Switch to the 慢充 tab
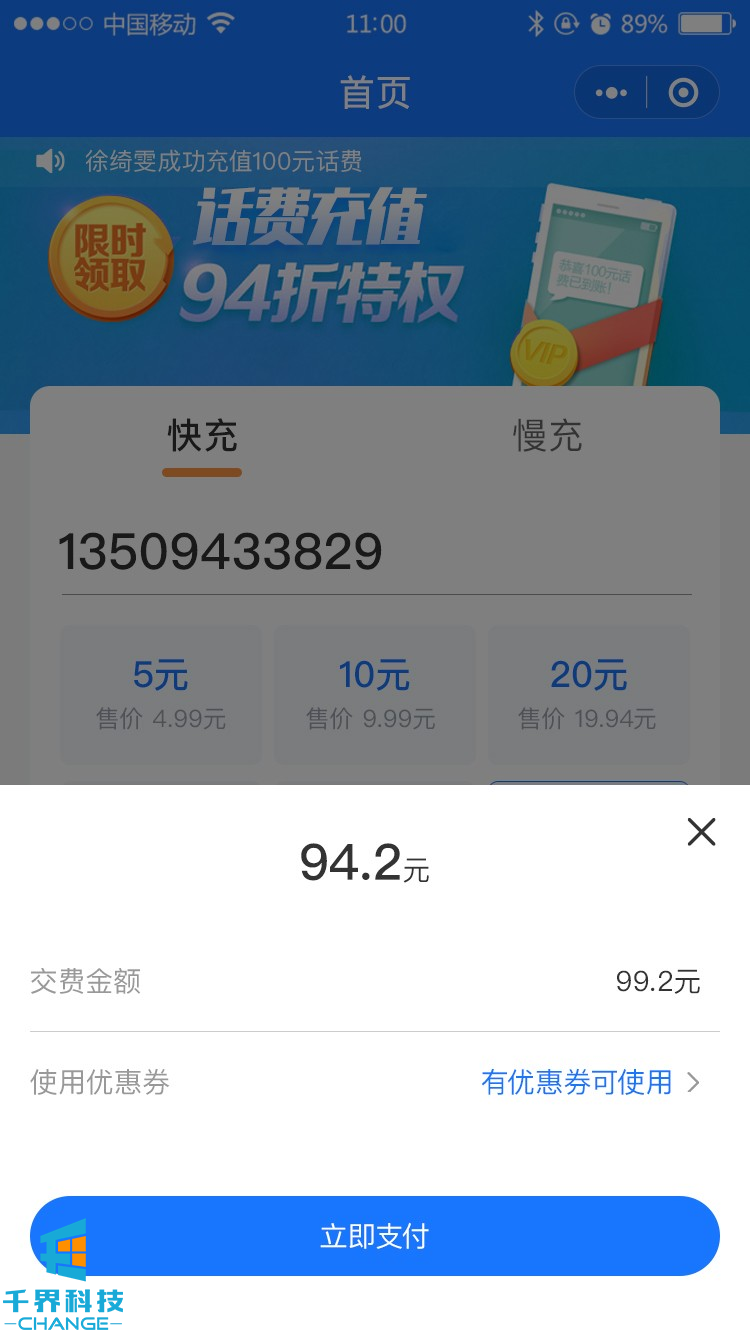 547,436
